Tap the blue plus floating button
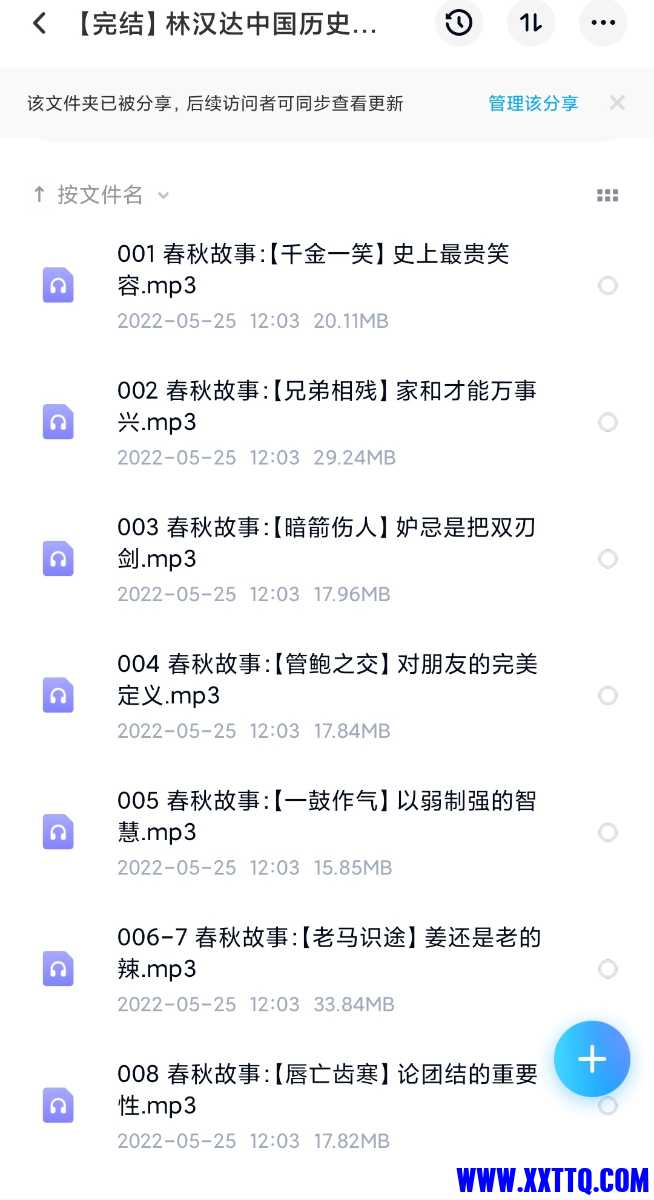The height and width of the screenshot is (1200, 654). [592, 1059]
